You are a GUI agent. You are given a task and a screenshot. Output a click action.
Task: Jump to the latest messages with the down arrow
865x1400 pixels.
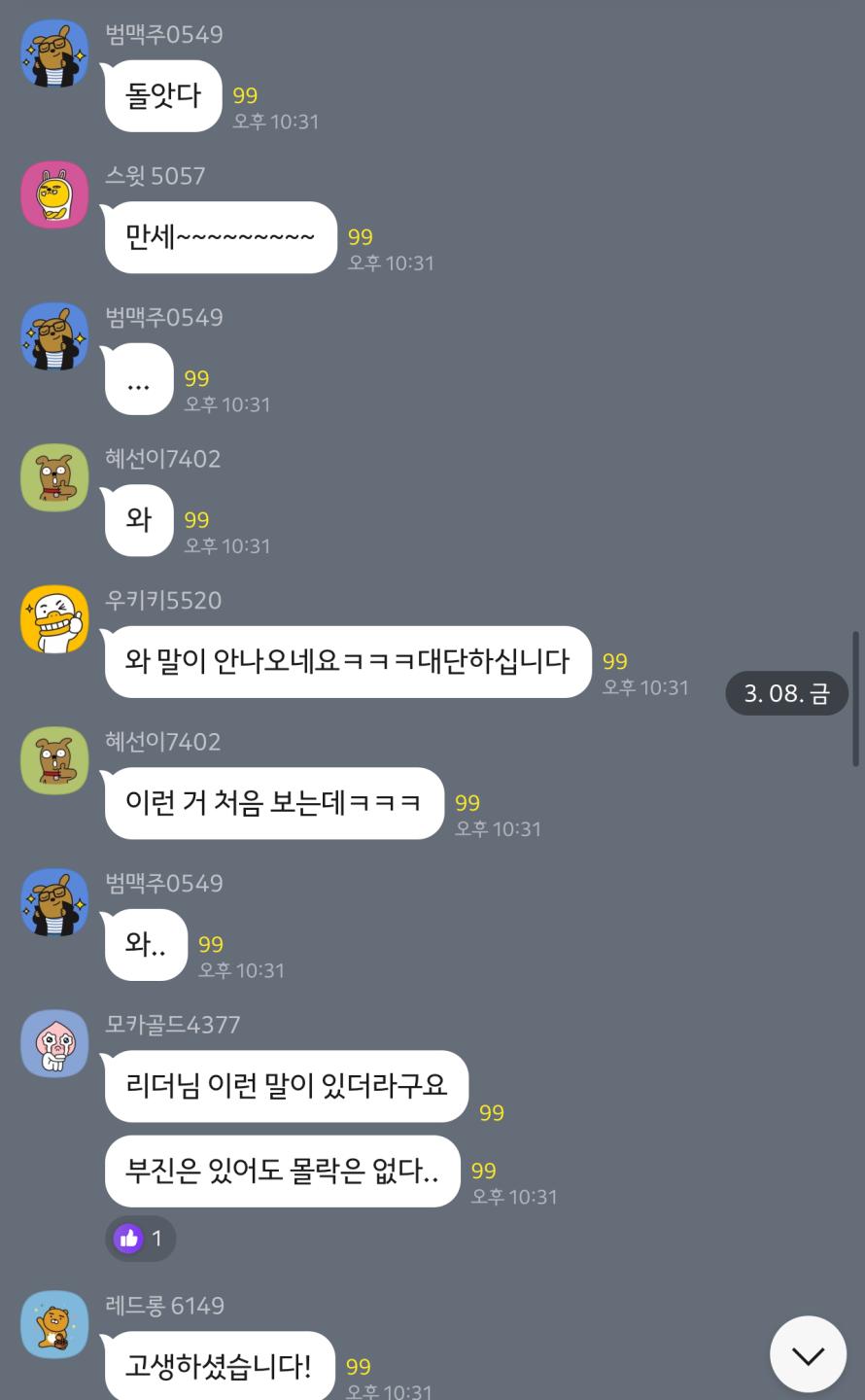coord(808,1354)
